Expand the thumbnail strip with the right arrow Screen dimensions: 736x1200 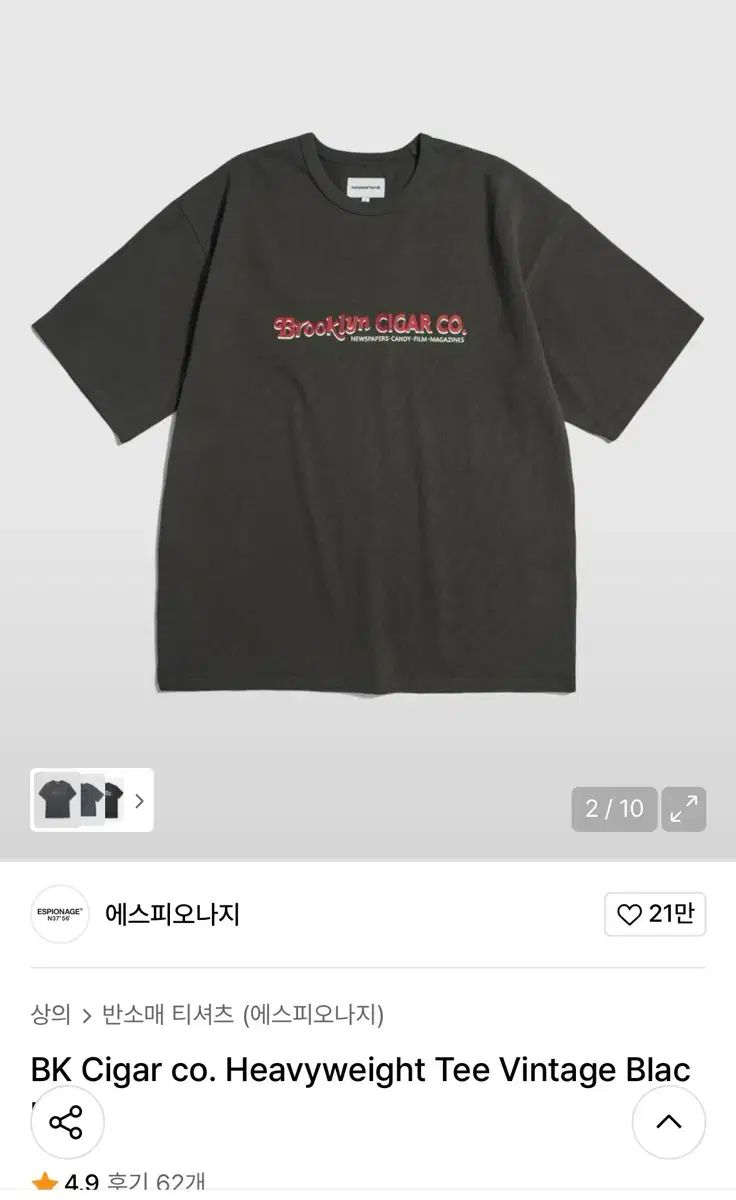point(139,801)
